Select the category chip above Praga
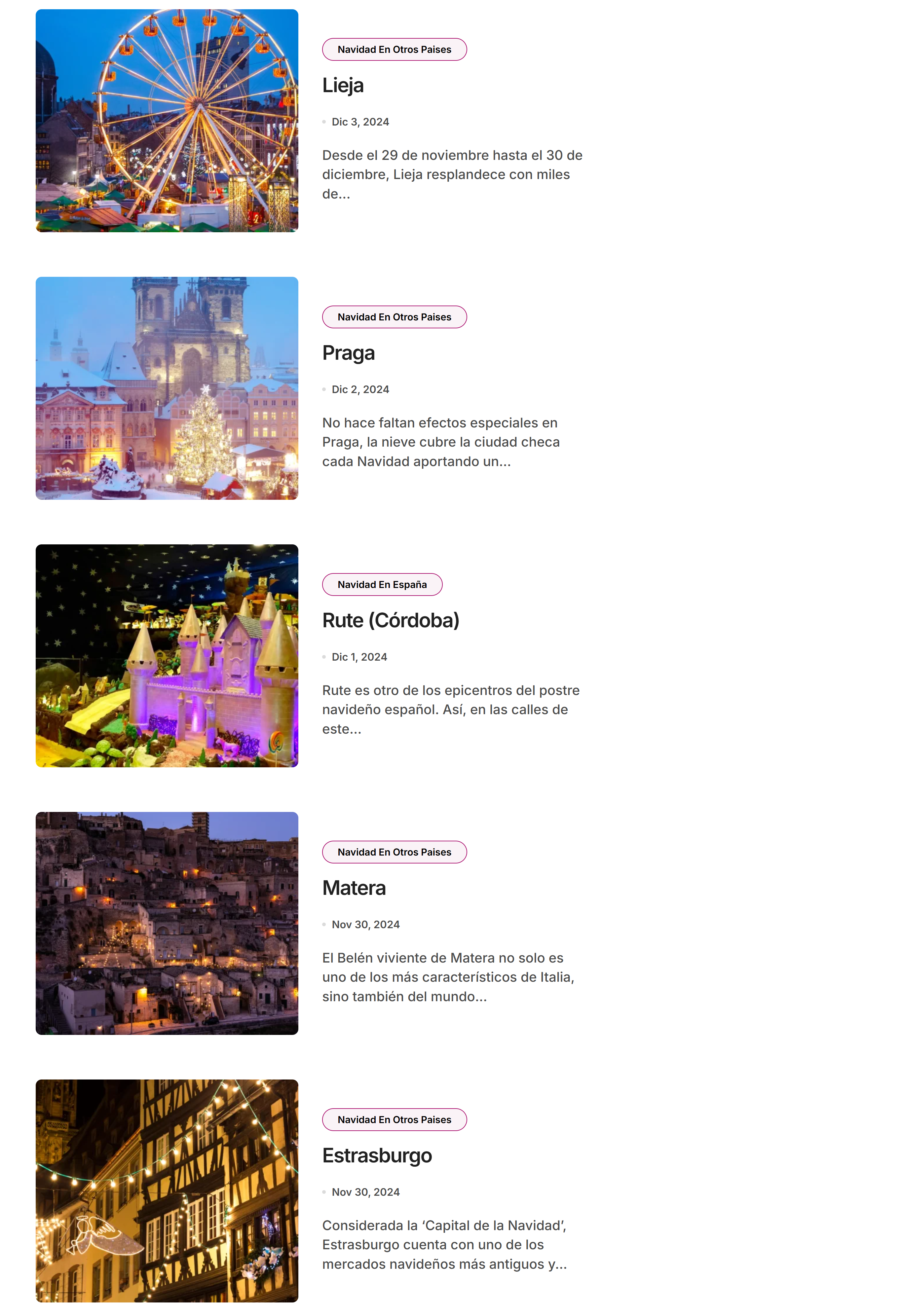Image resolution: width=904 pixels, height=1316 pixels. coord(394,317)
